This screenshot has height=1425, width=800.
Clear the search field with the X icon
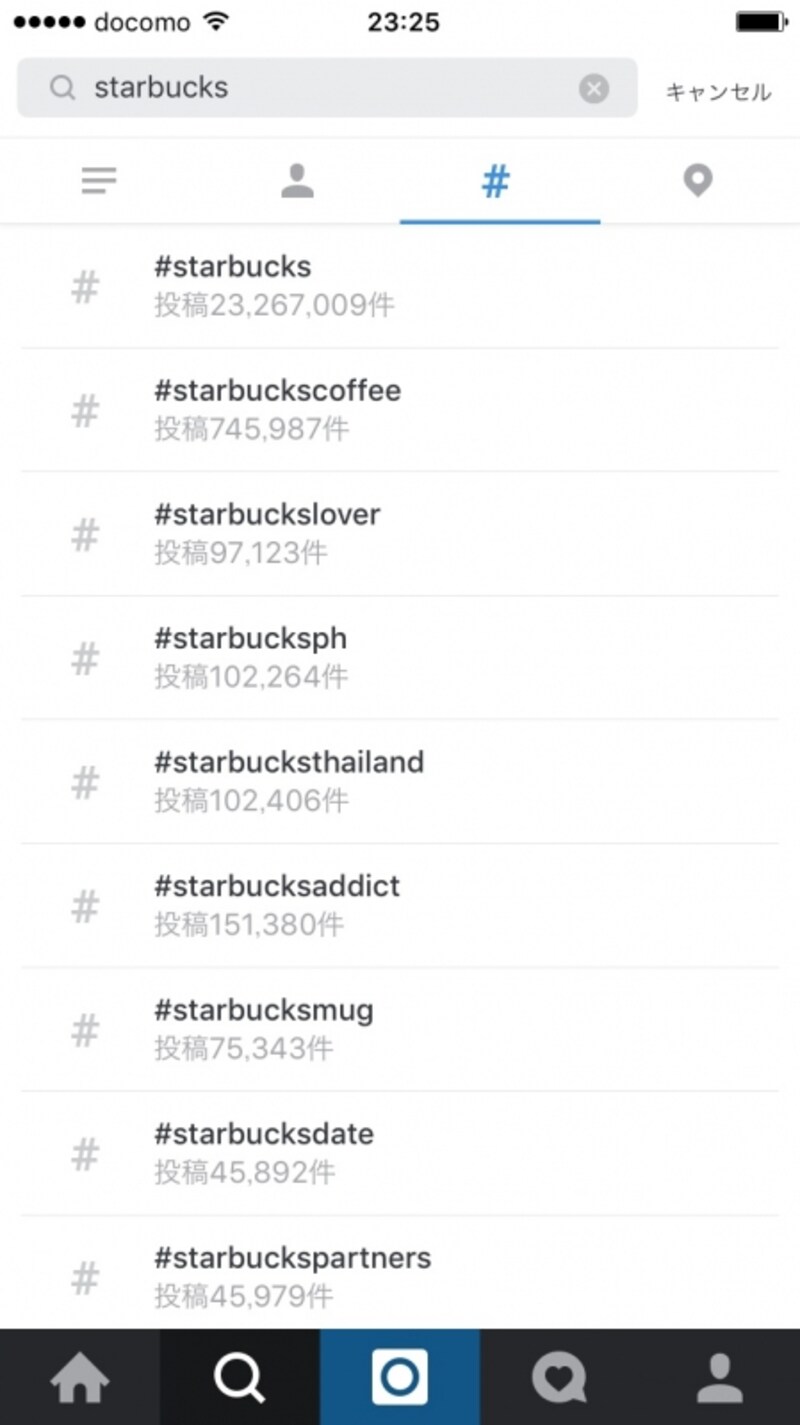tap(594, 88)
